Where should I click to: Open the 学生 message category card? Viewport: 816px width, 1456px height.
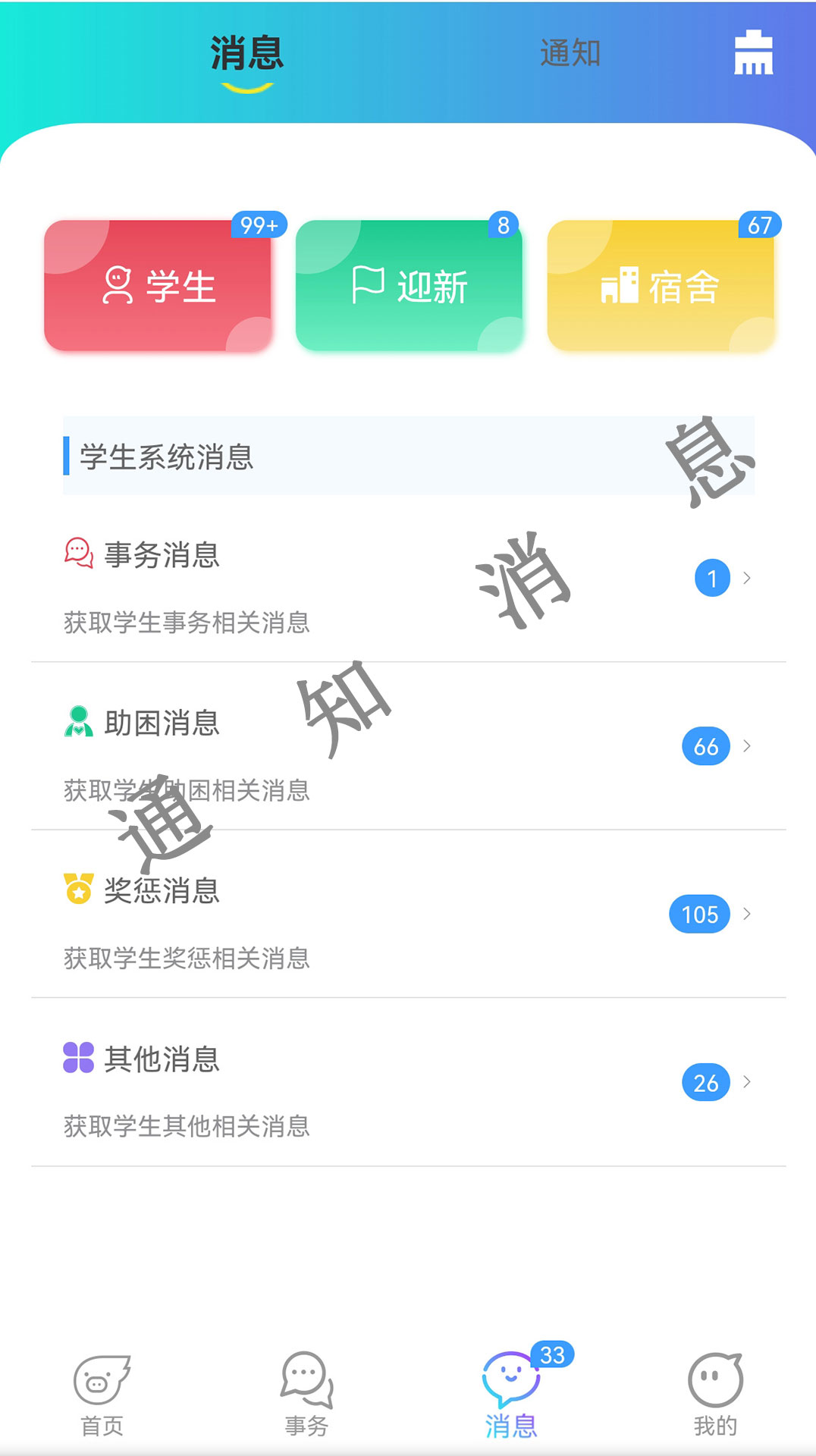coord(158,286)
